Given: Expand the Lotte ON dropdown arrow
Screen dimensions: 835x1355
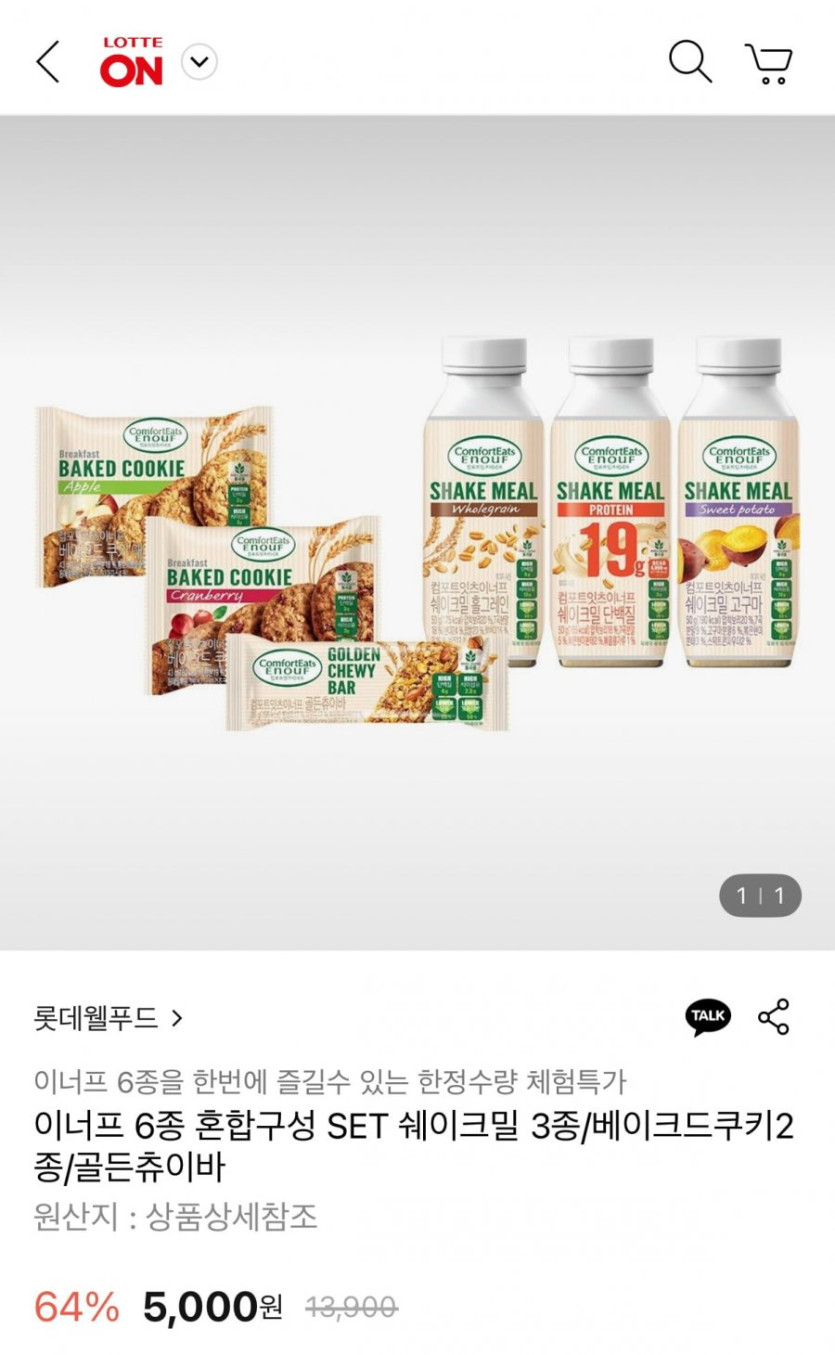Looking at the screenshot, I should pyautogui.click(x=199, y=63).
